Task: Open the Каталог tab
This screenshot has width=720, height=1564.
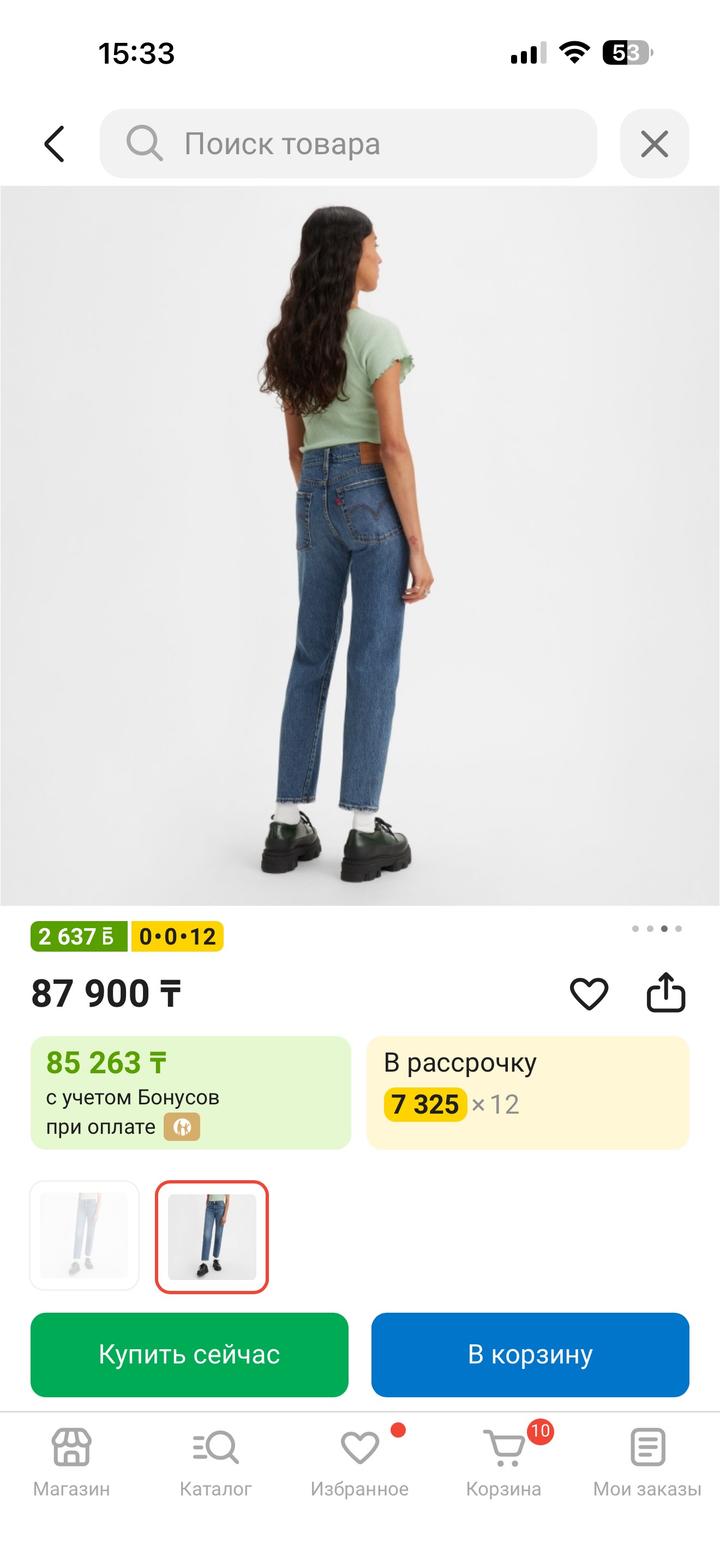Action: point(215,1462)
